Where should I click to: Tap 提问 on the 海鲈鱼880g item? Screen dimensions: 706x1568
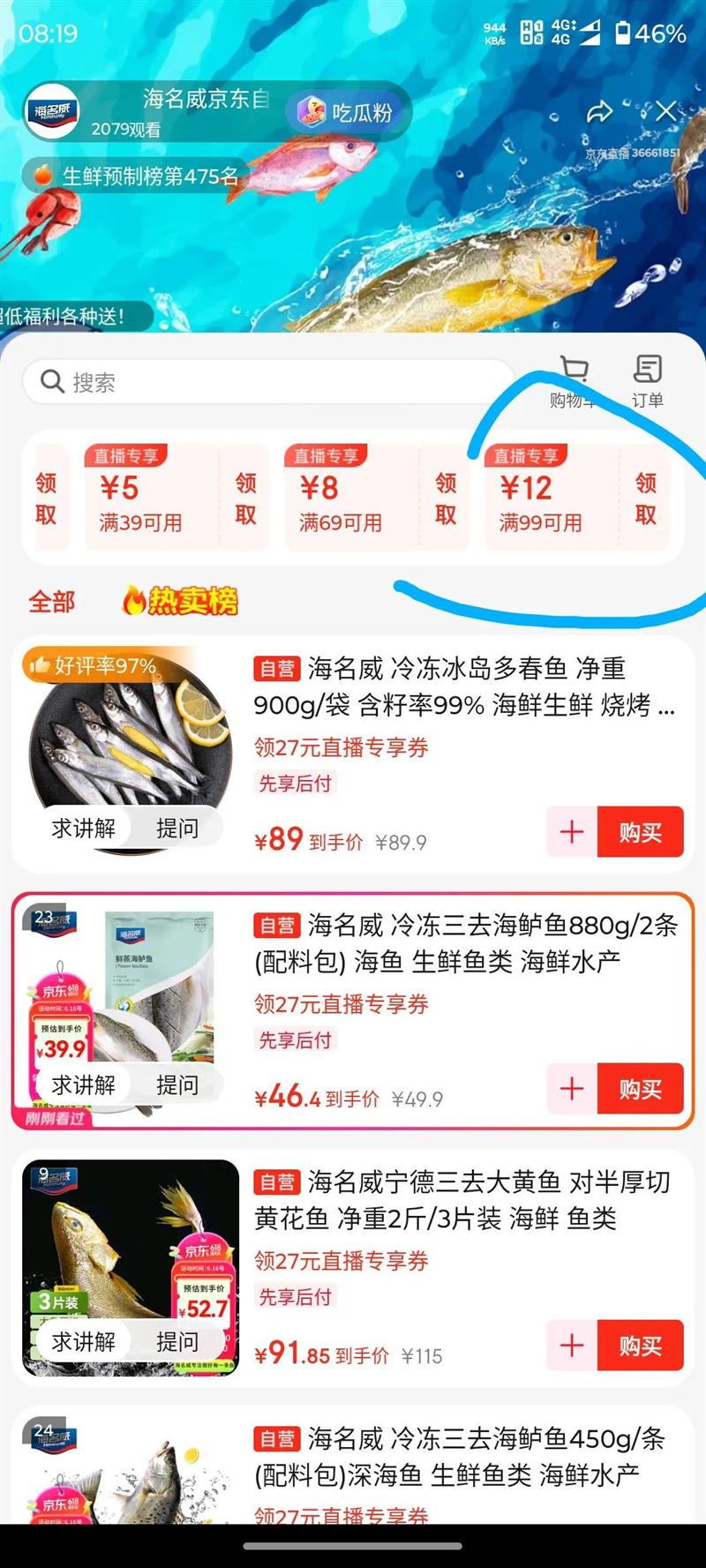click(x=177, y=1085)
